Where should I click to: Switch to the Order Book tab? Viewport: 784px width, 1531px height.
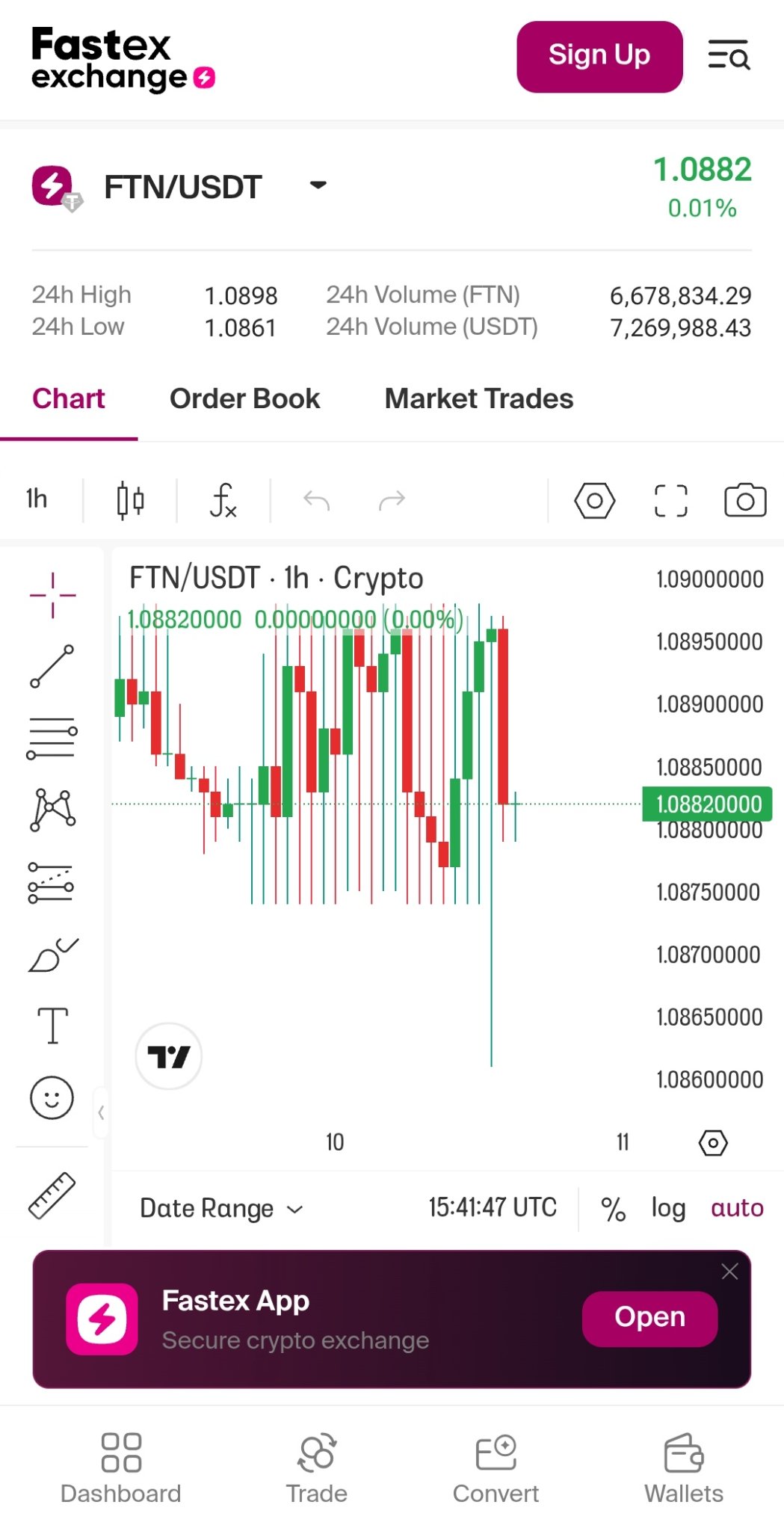pyautogui.click(x=244, y=399)
